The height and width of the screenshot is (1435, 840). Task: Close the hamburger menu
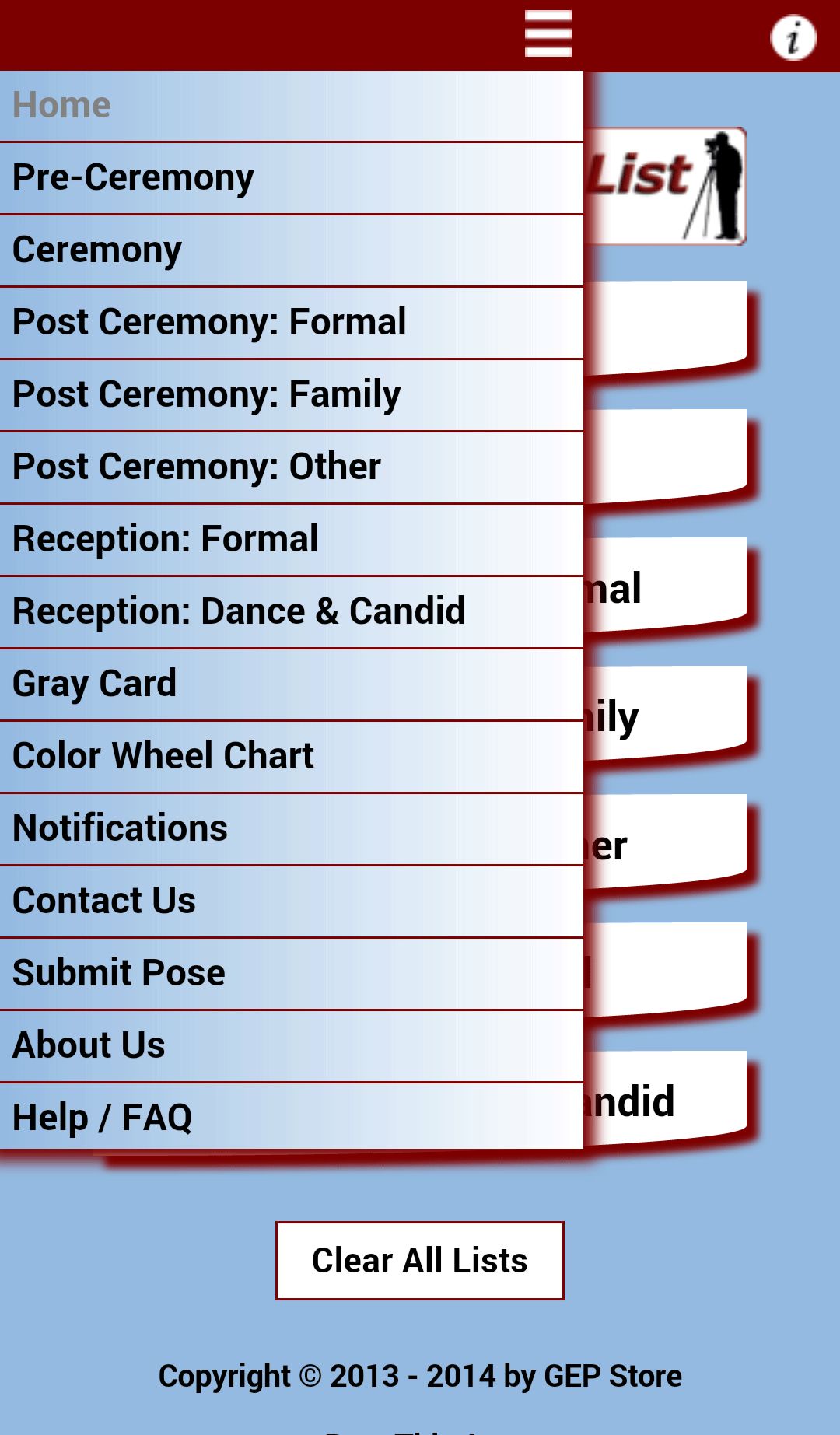[x=548, y=33]
